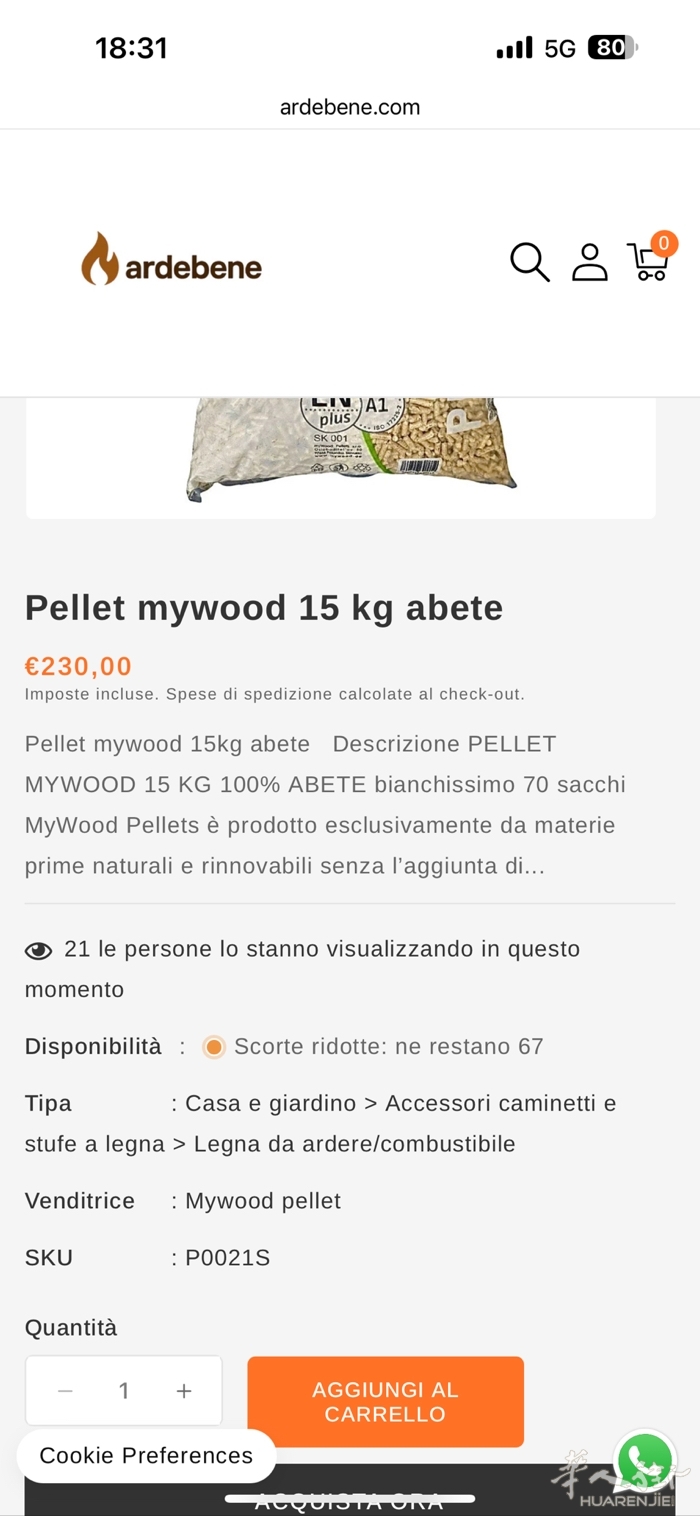Open the user account icon

[x=590, y=263]
